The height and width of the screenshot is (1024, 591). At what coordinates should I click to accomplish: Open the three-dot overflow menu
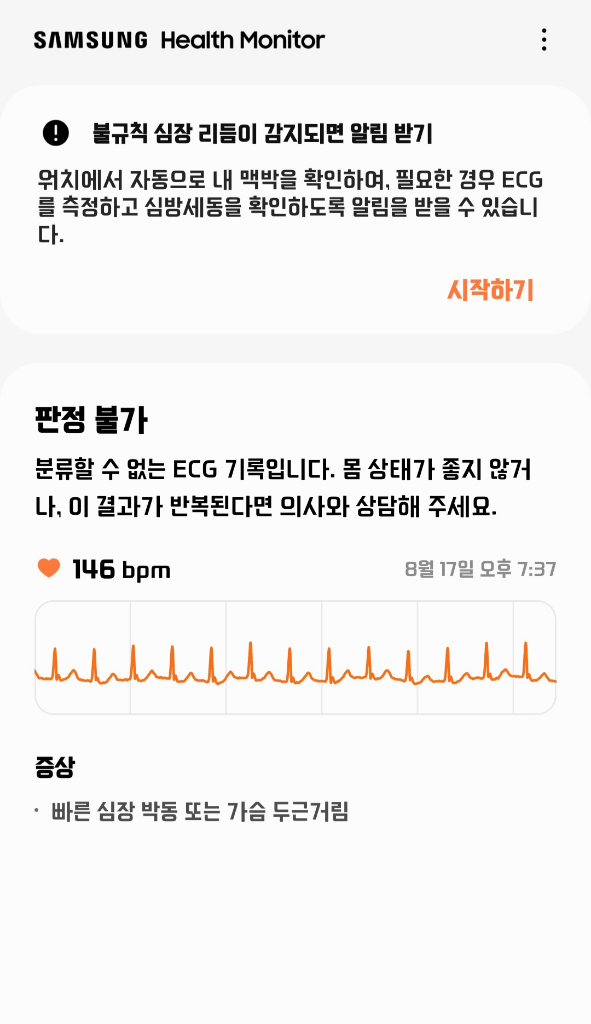pyautogui.click(x=543, y=40)
